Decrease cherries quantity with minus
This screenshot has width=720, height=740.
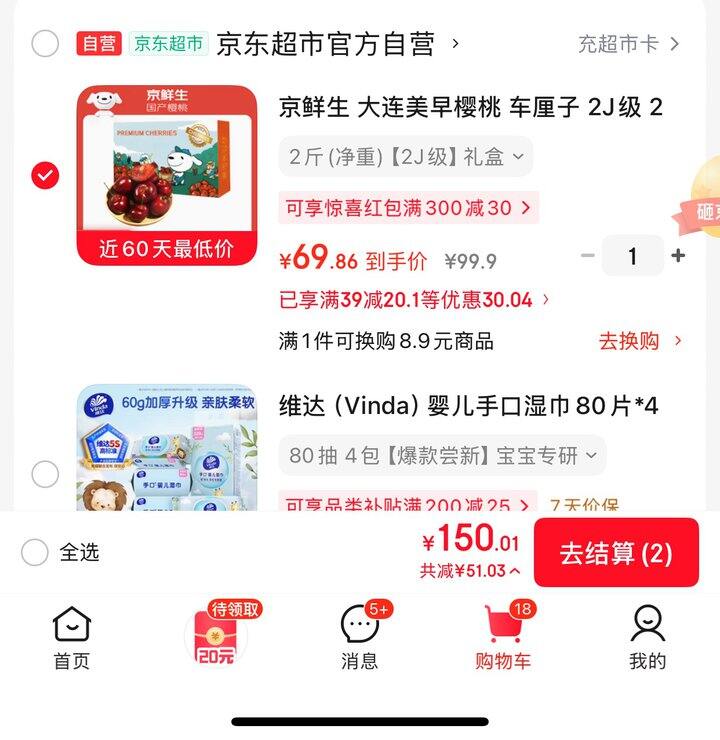(588, 256)
